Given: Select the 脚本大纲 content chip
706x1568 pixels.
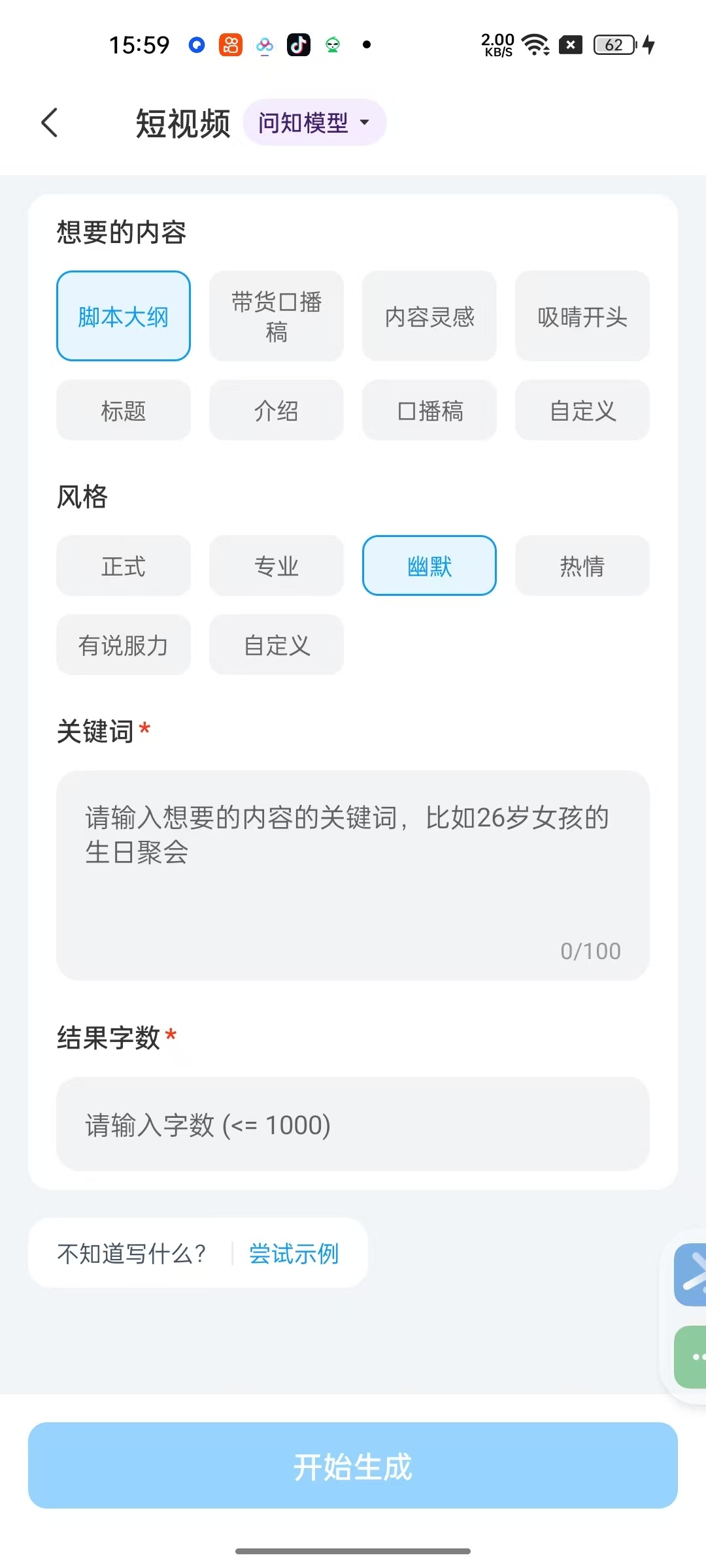Looking at the screenshot, I should coord(124,316).
